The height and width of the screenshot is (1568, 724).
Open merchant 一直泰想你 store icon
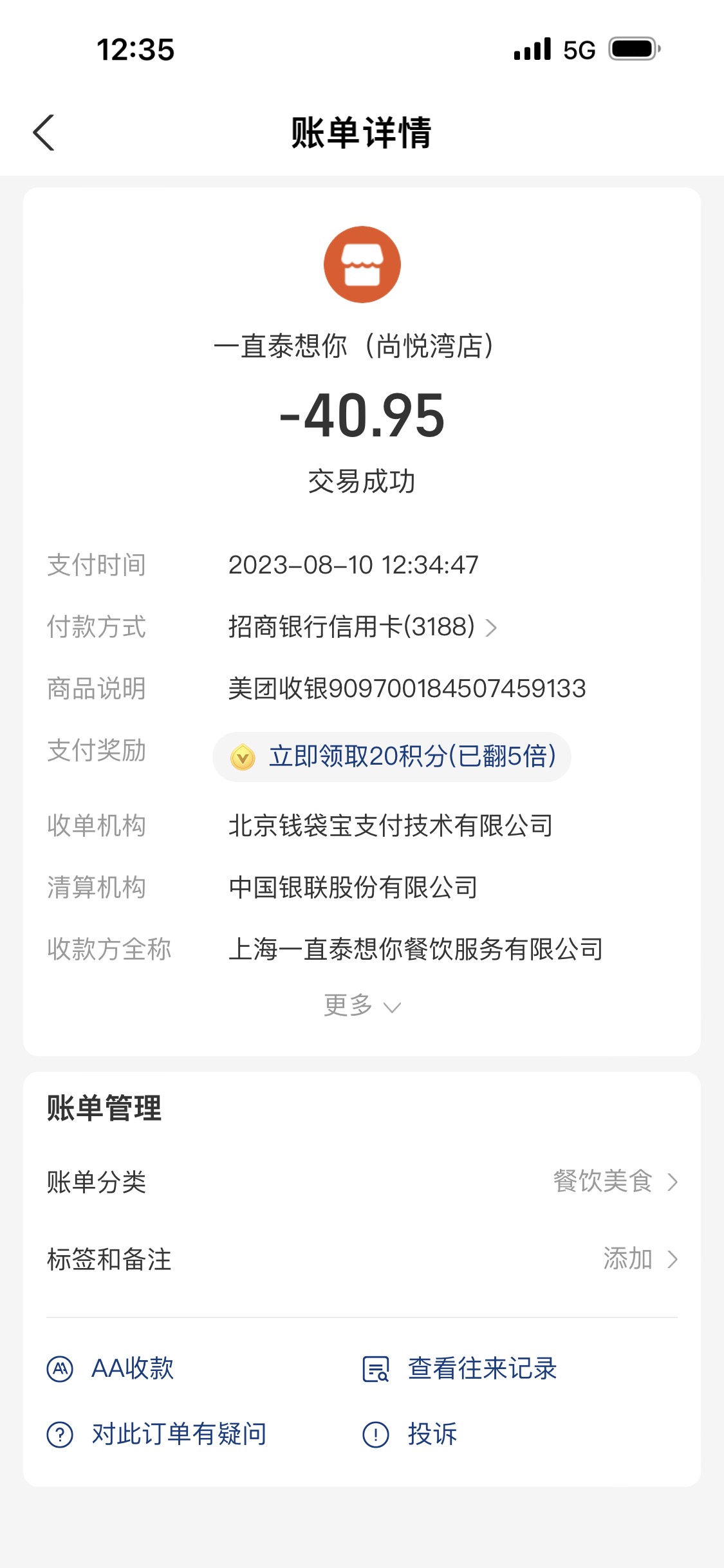click(362, 265)
